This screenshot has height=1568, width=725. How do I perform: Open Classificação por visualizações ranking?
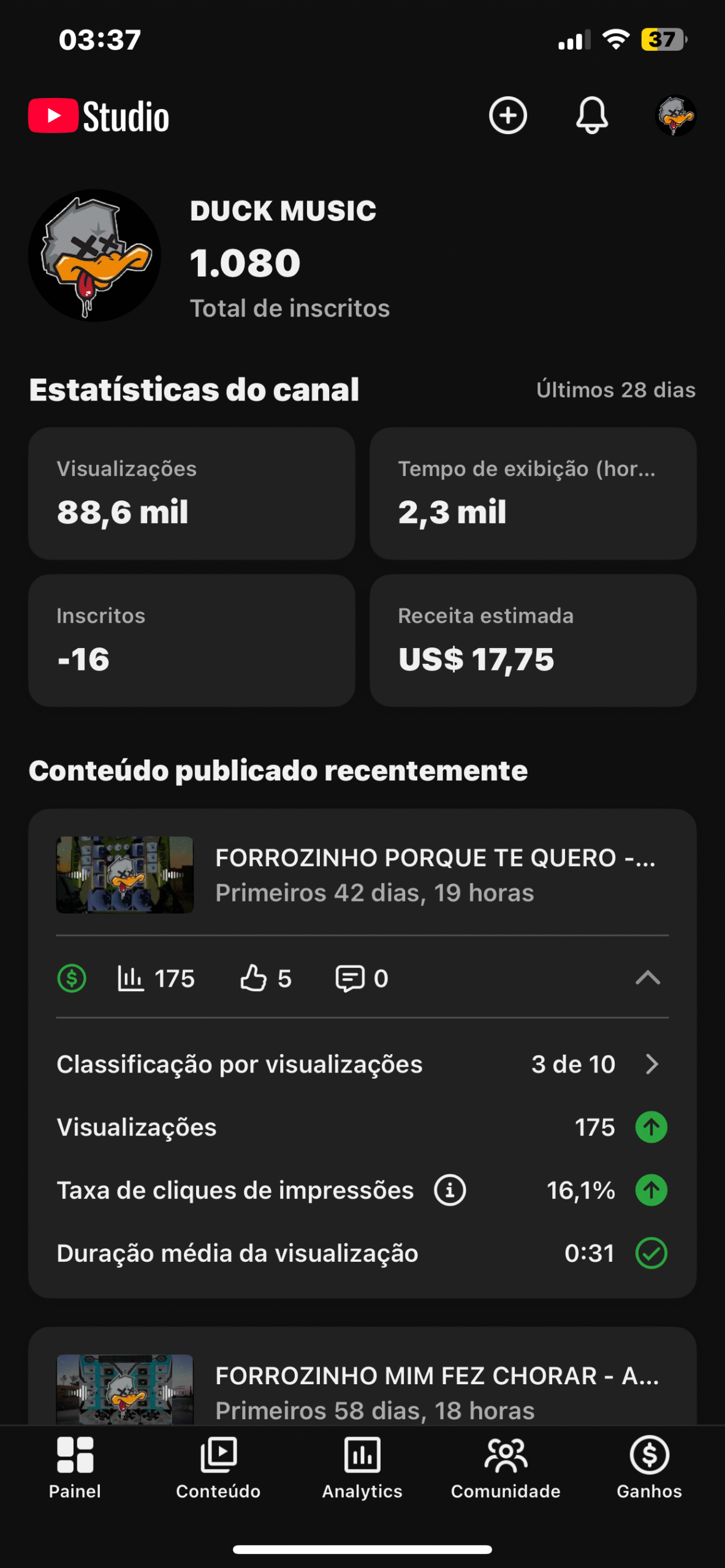coord(651,1065)
